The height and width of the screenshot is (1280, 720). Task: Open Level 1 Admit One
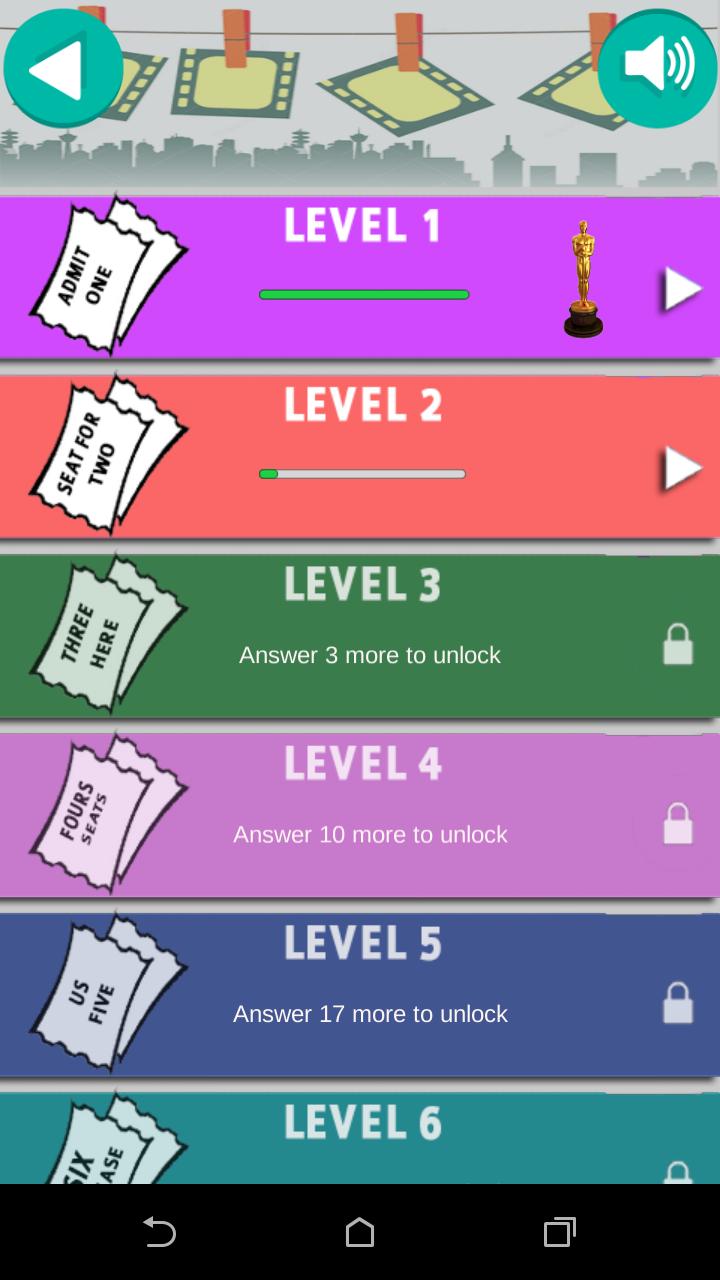tap(682, 290)
